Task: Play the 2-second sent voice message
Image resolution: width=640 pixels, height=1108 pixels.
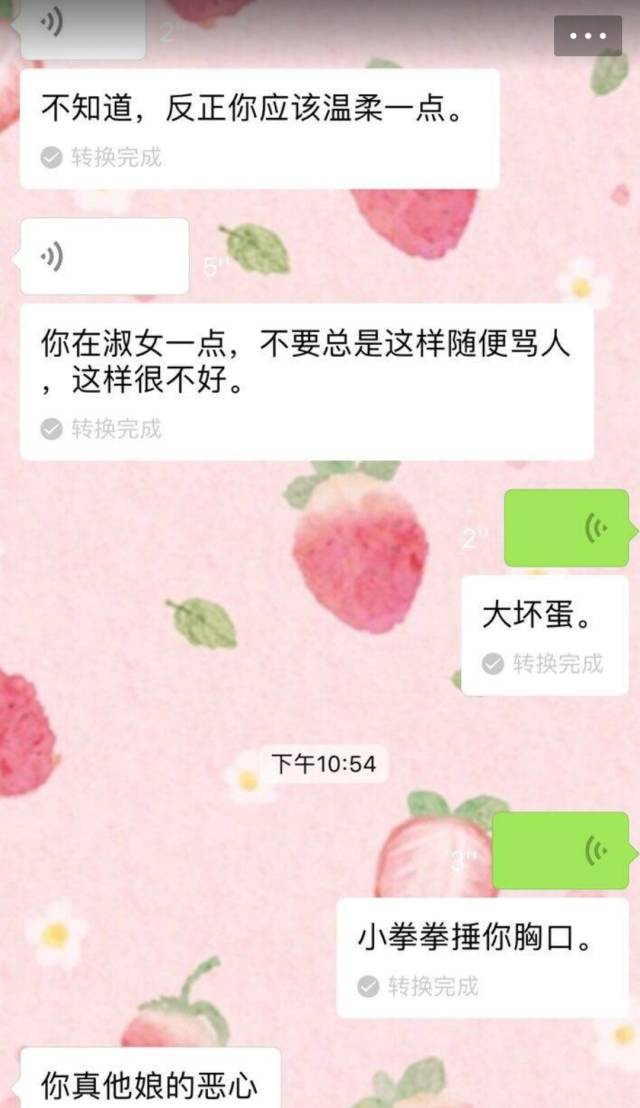Action: point(566,529)
